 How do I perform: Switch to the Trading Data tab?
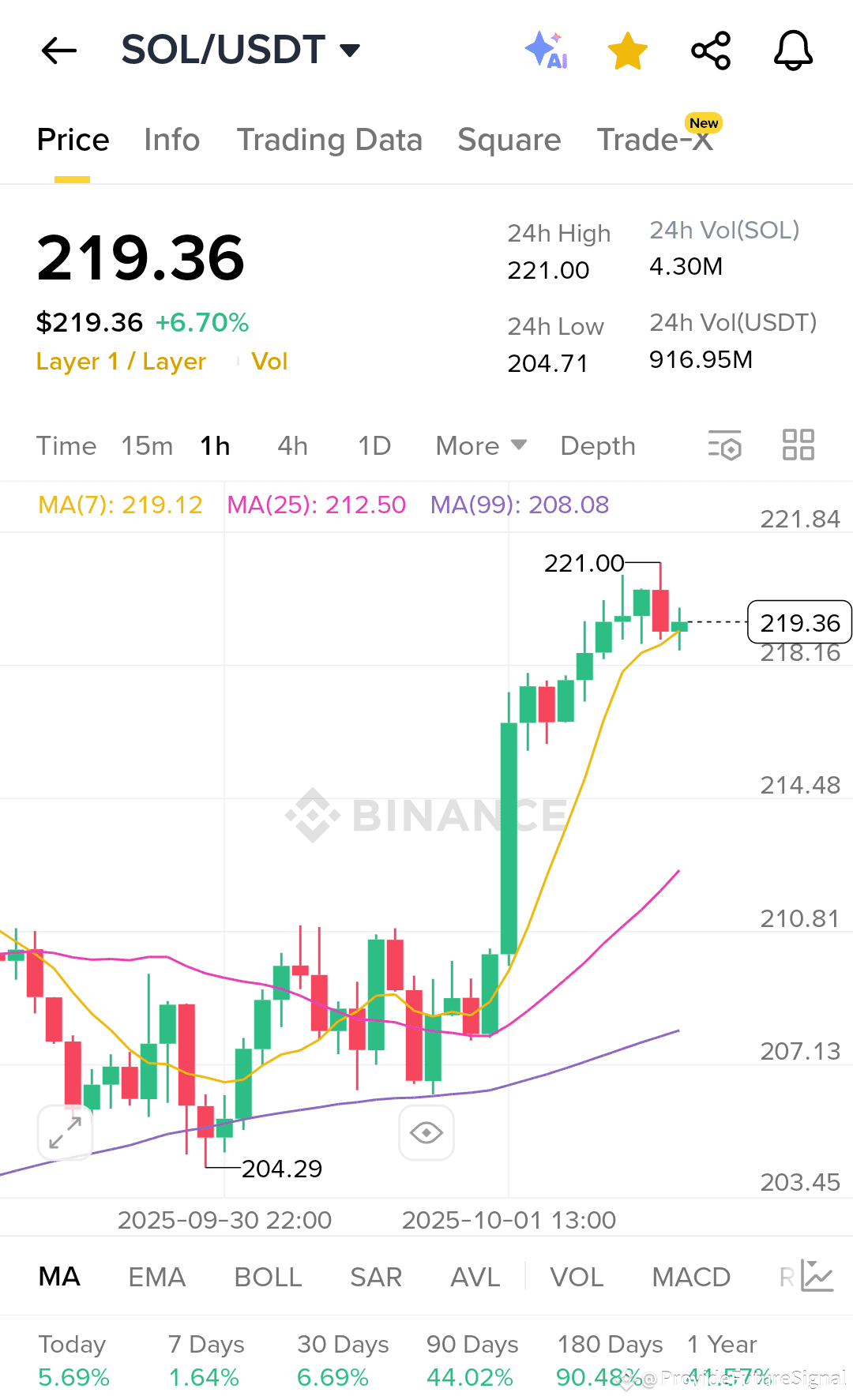329,140
